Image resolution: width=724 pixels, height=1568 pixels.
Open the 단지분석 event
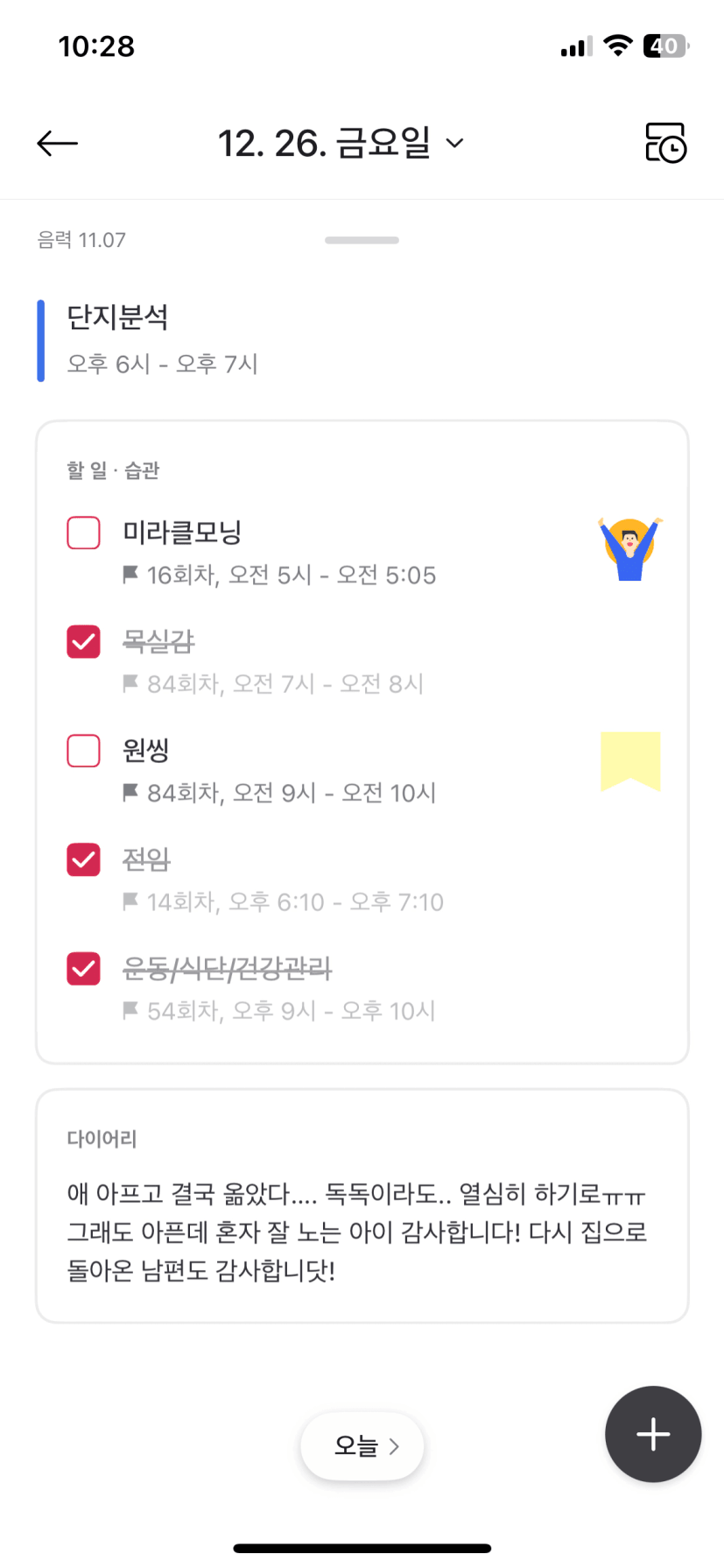pos(163,340)
